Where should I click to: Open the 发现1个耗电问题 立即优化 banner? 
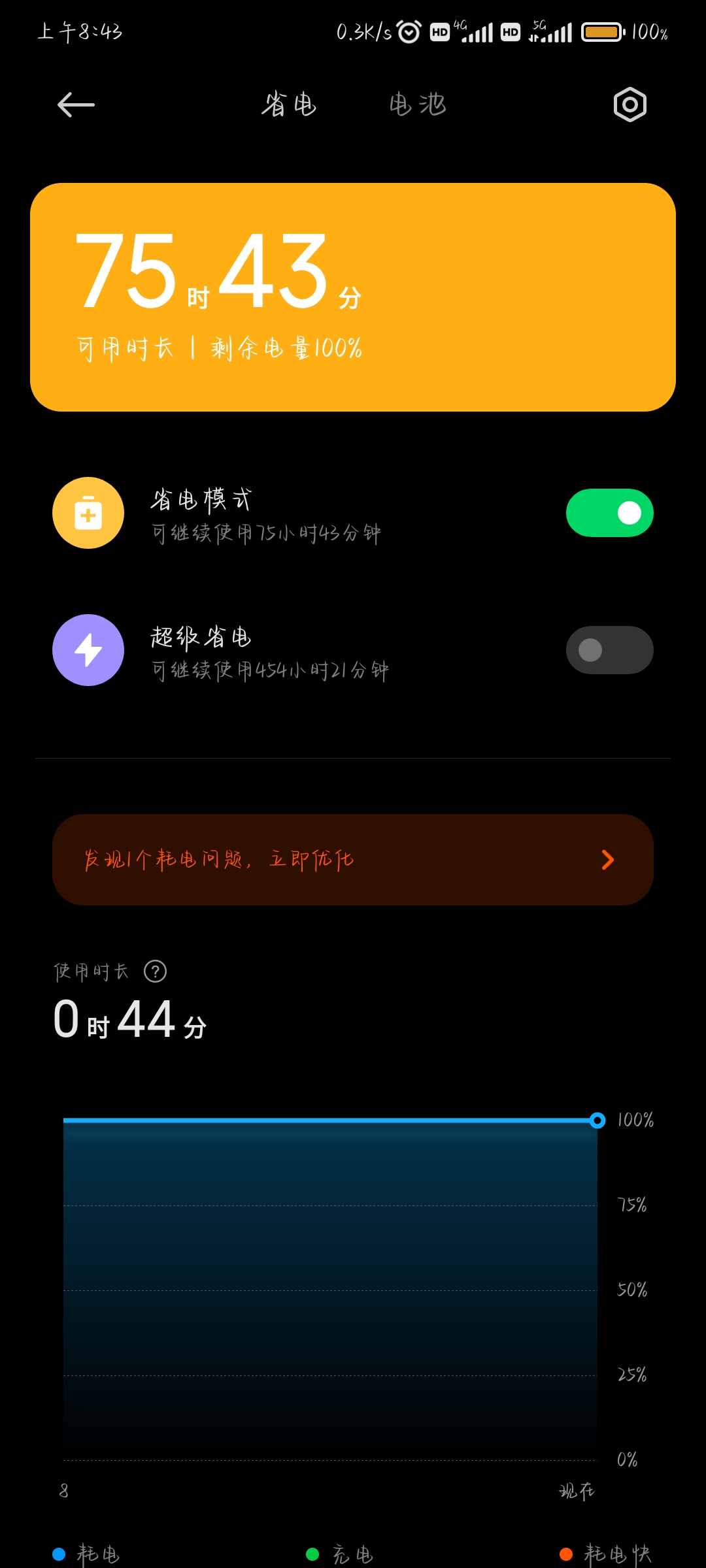click(353, 860)
